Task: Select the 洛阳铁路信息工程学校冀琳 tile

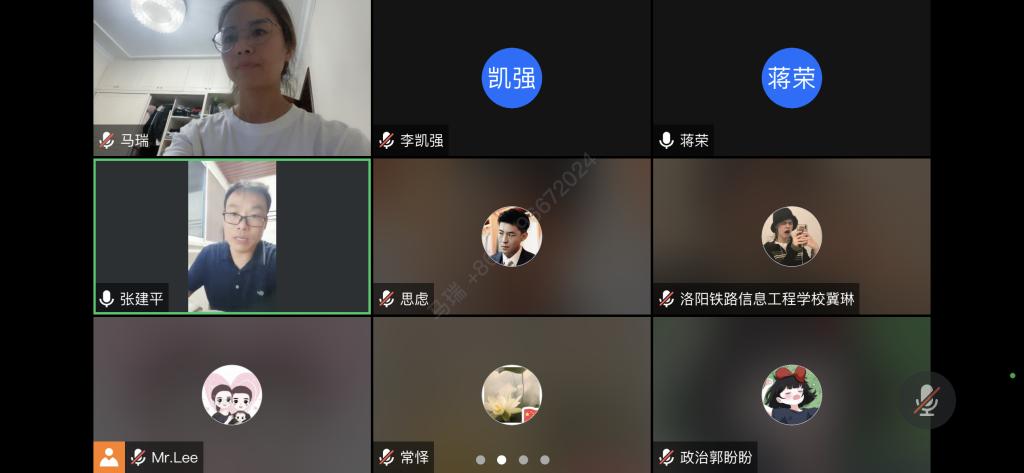Action: tap(791, 236)
